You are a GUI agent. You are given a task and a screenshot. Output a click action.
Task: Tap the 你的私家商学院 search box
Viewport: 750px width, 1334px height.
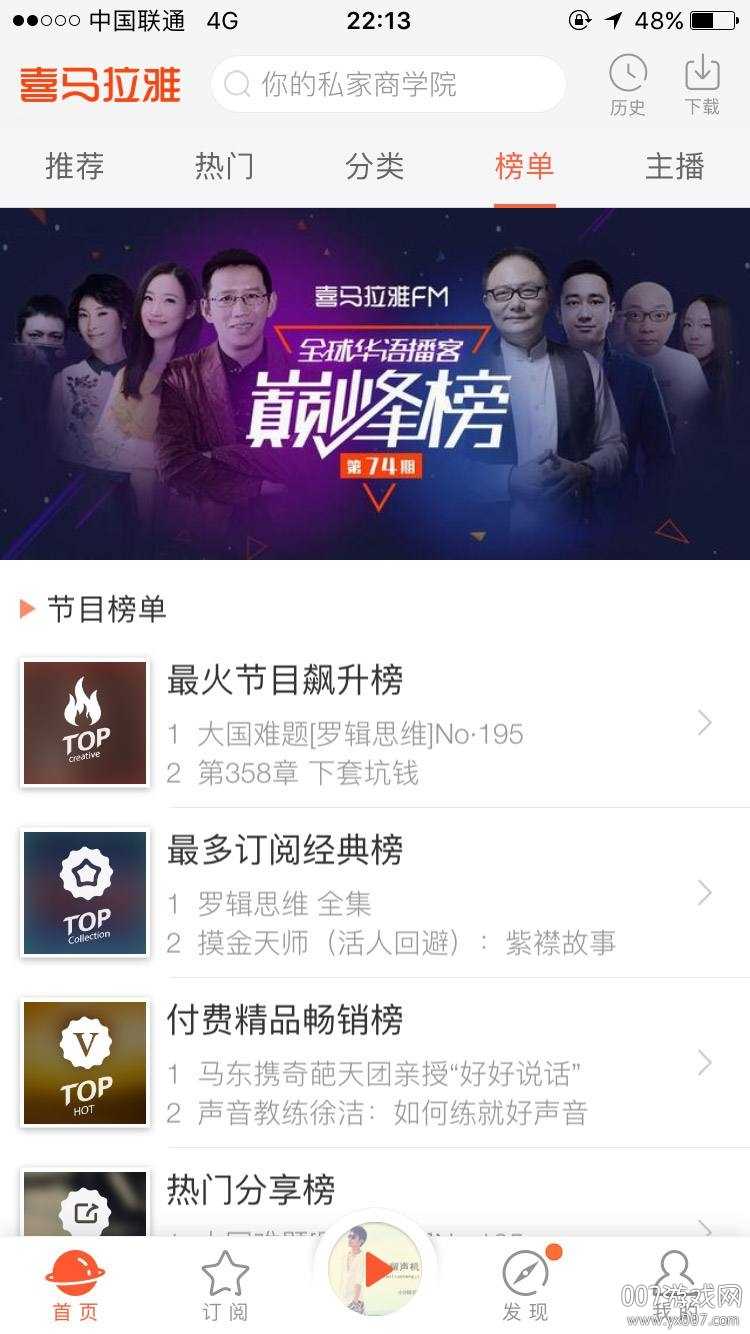(388, 84)
